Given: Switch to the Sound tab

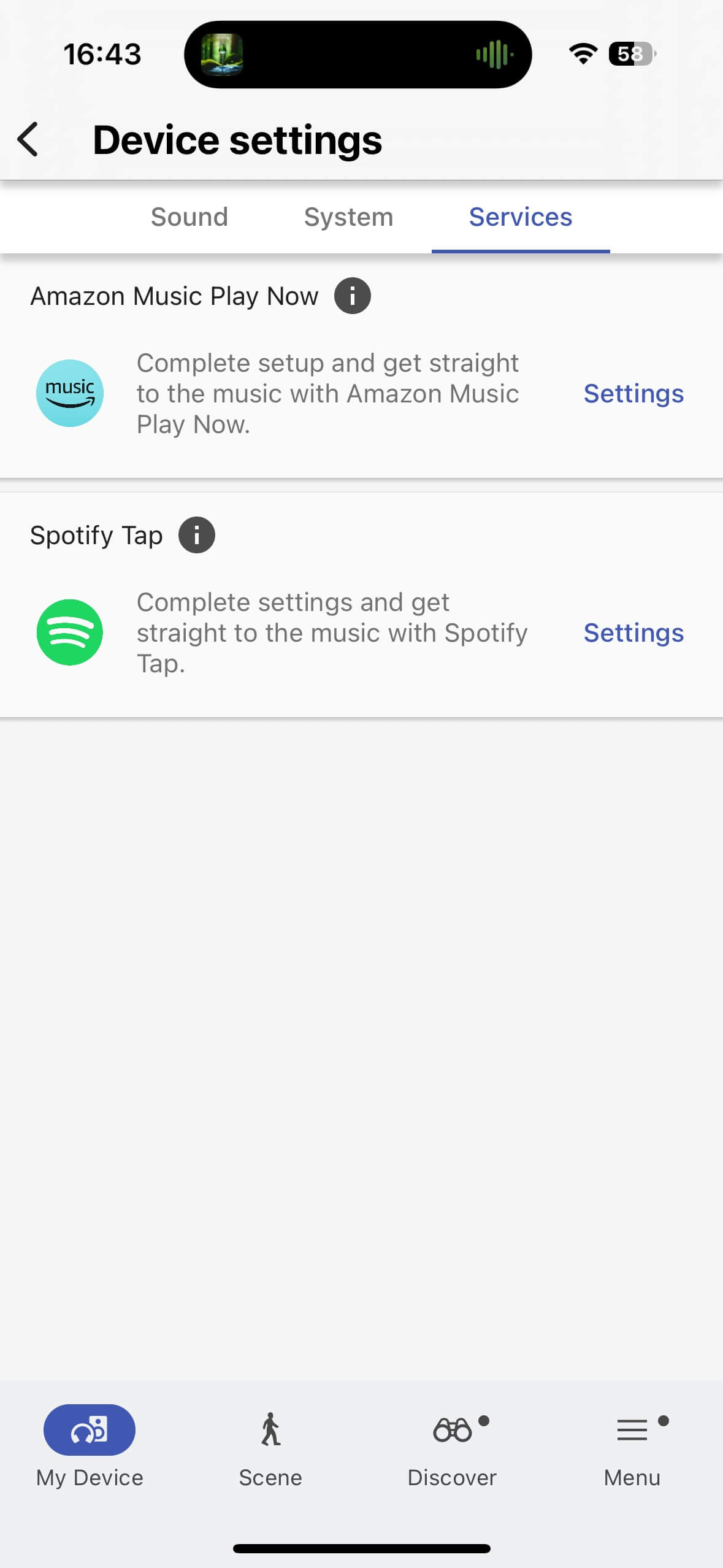Looking at the screenshot, I should pyautogui.click(x=189, y=217).
